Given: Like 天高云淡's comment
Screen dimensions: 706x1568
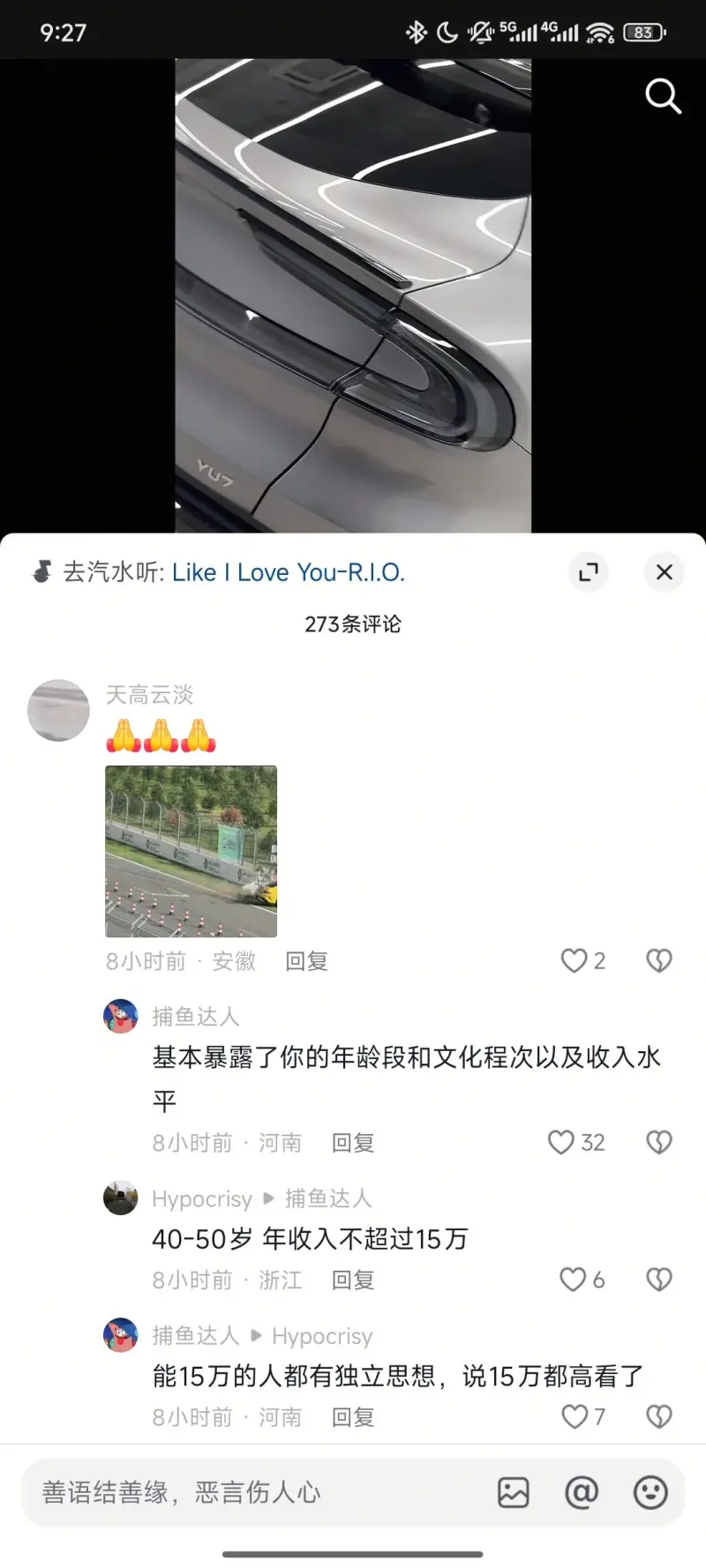Looking at the screenshot, I should click(575, 960).
